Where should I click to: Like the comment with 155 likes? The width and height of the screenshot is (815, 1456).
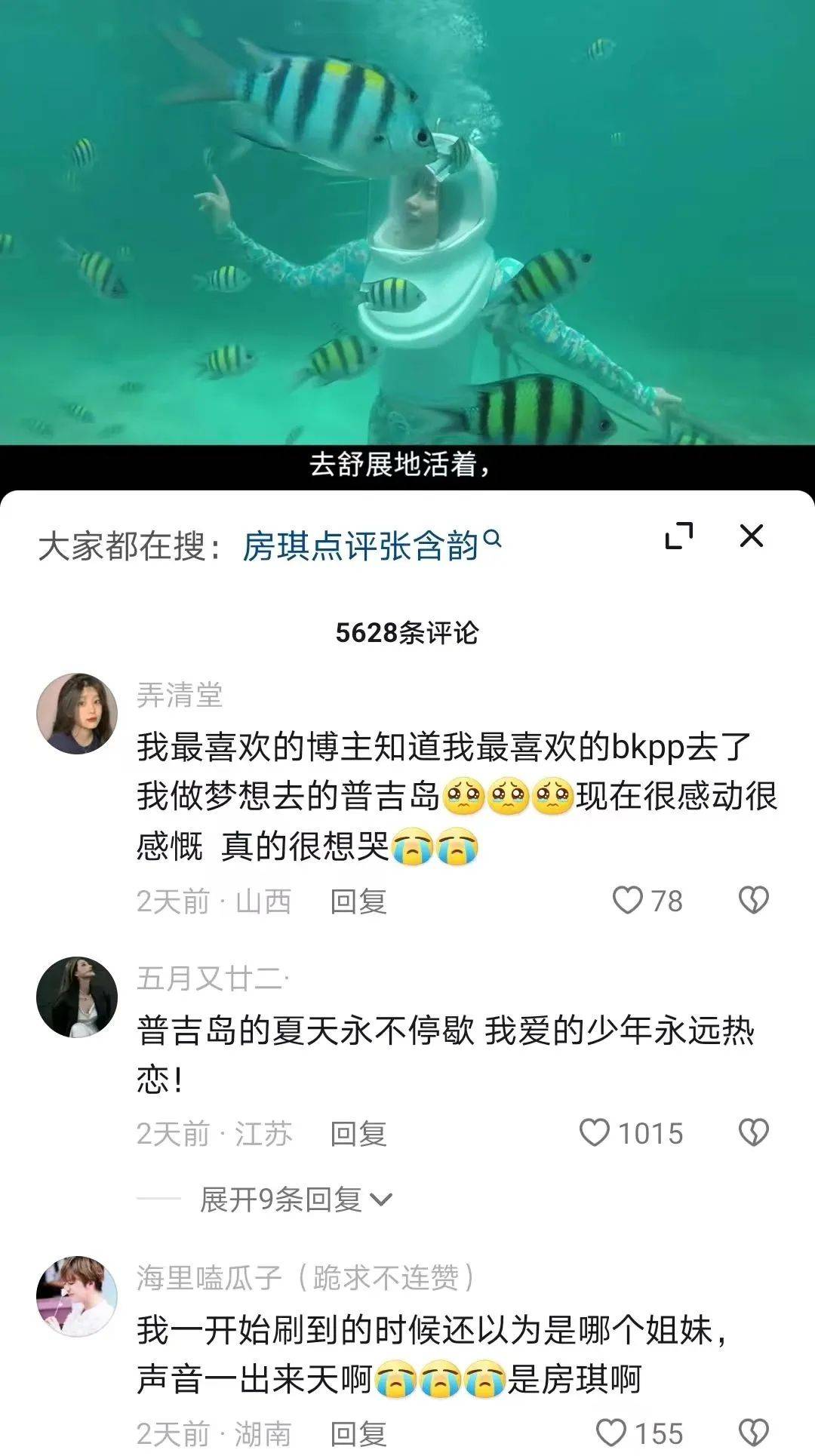611,1432
